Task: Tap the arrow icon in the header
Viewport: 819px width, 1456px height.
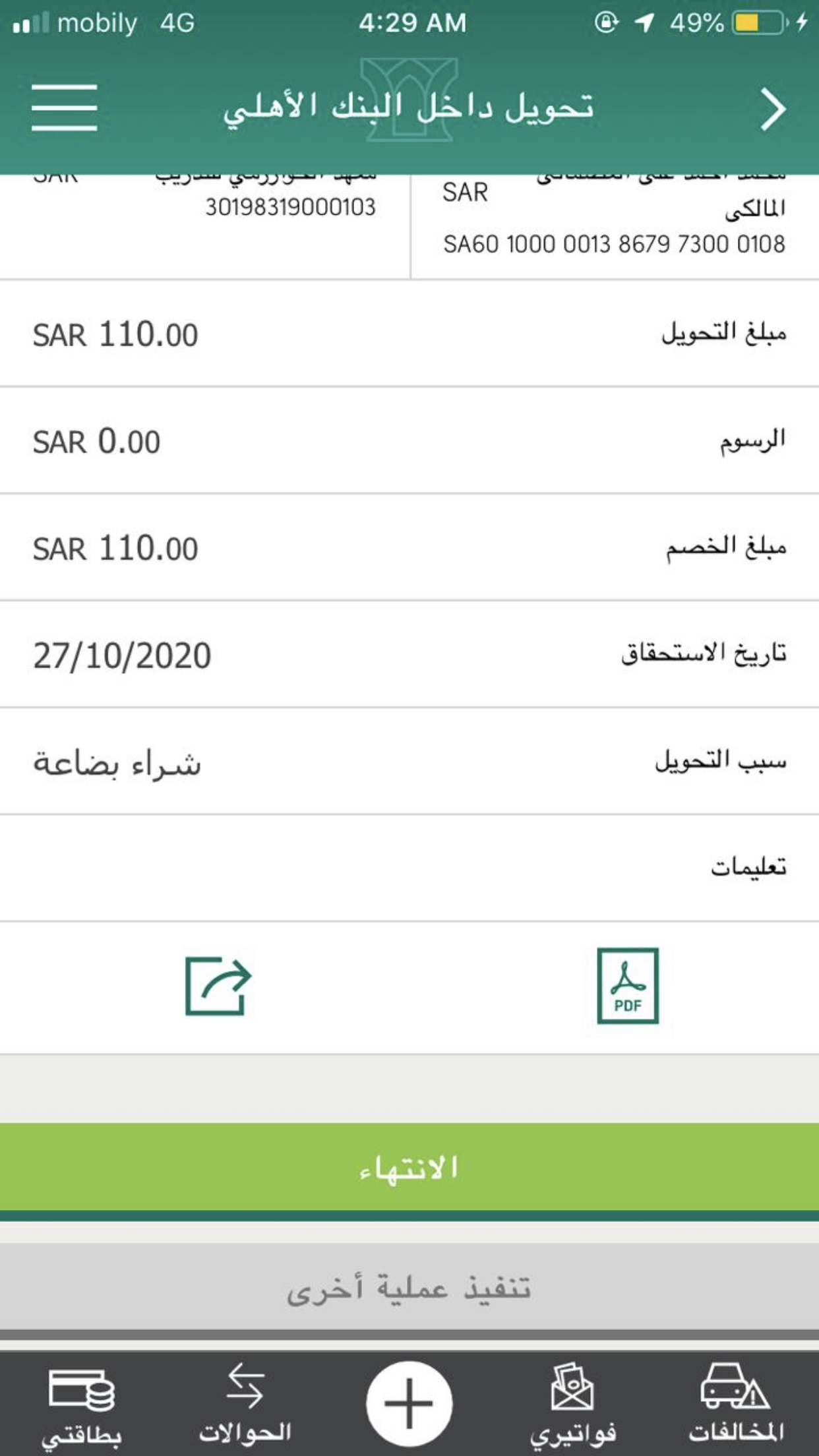Action: click(772, 109)
